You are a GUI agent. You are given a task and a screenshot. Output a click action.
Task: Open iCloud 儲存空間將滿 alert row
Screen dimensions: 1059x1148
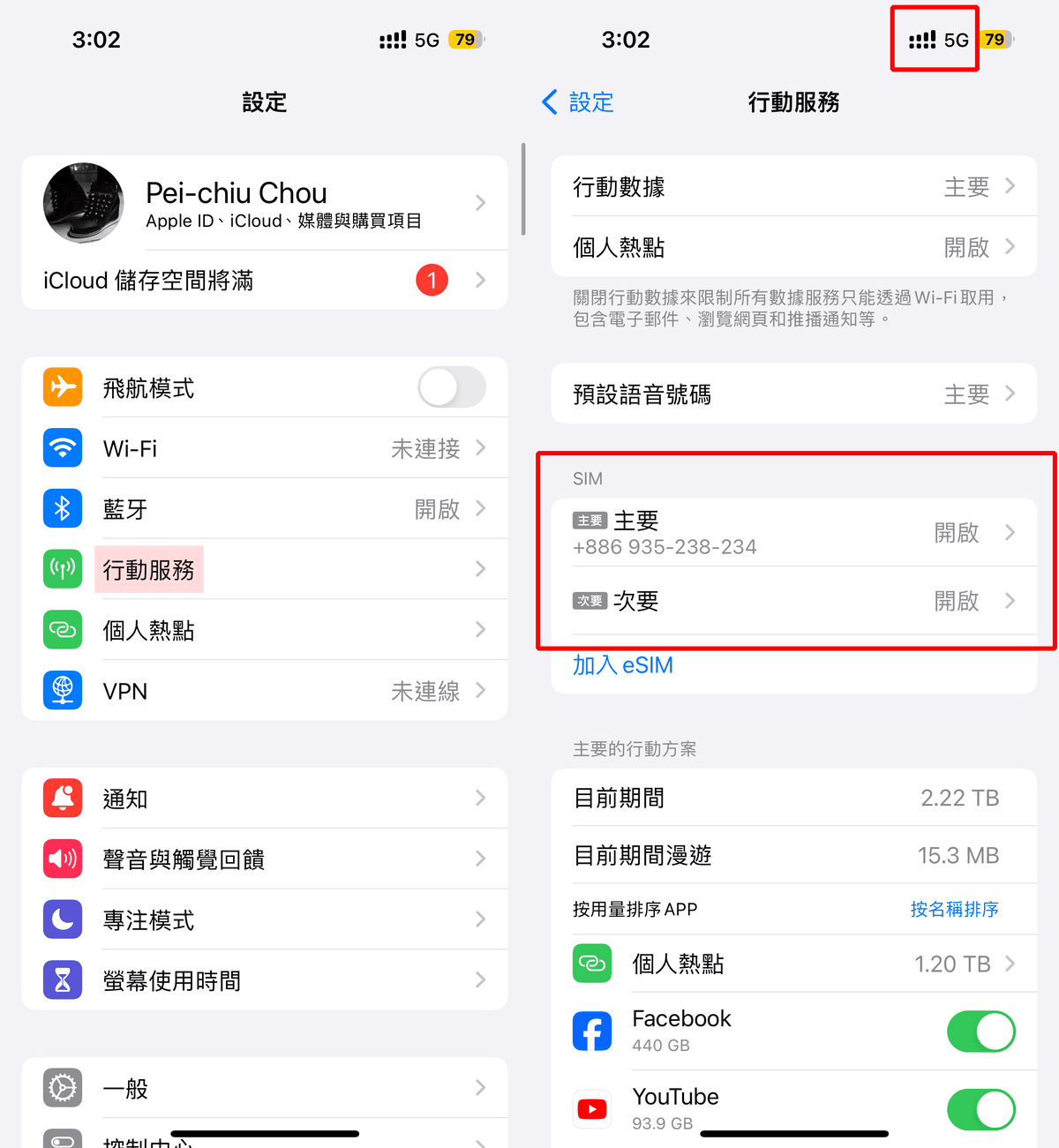265,281
